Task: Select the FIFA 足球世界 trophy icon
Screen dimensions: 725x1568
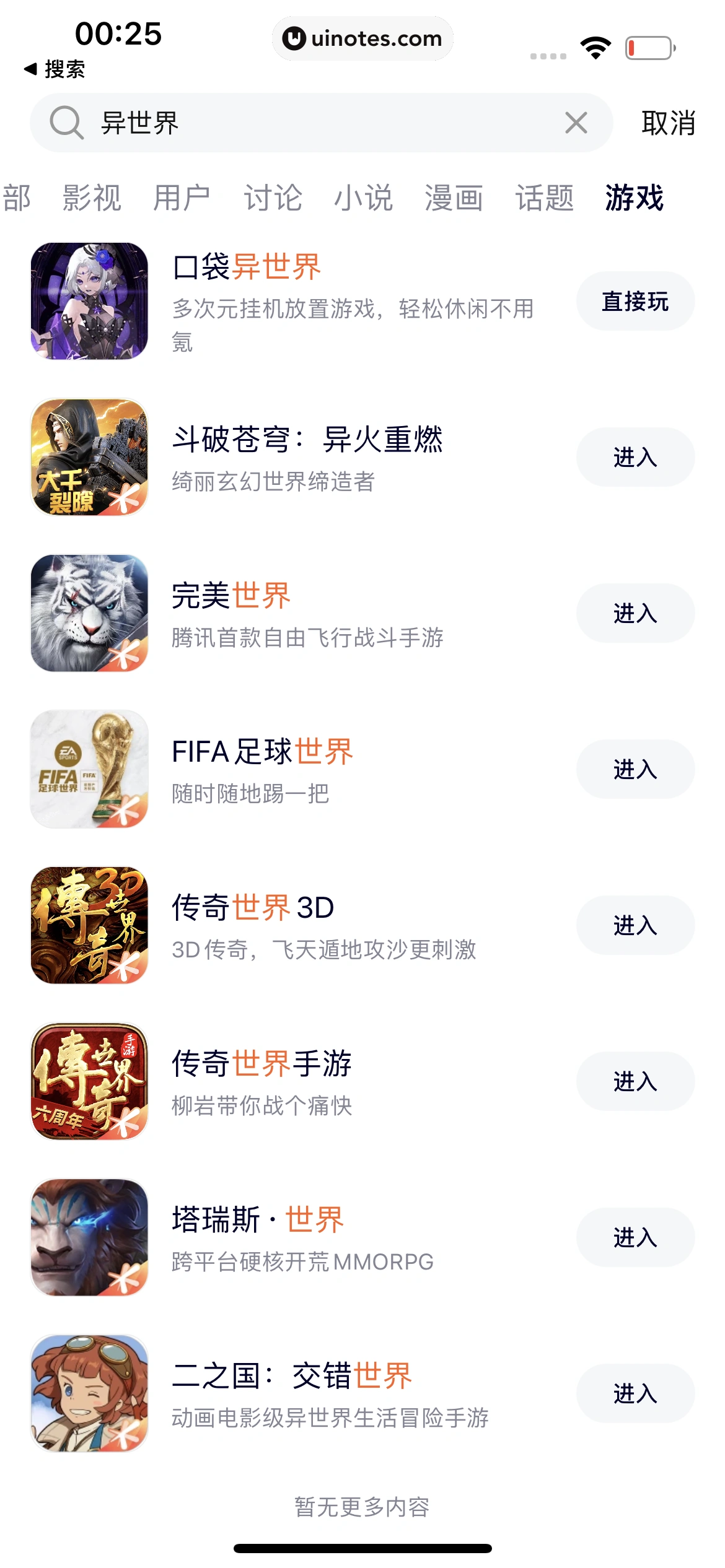Action: [x=89, y=770]
